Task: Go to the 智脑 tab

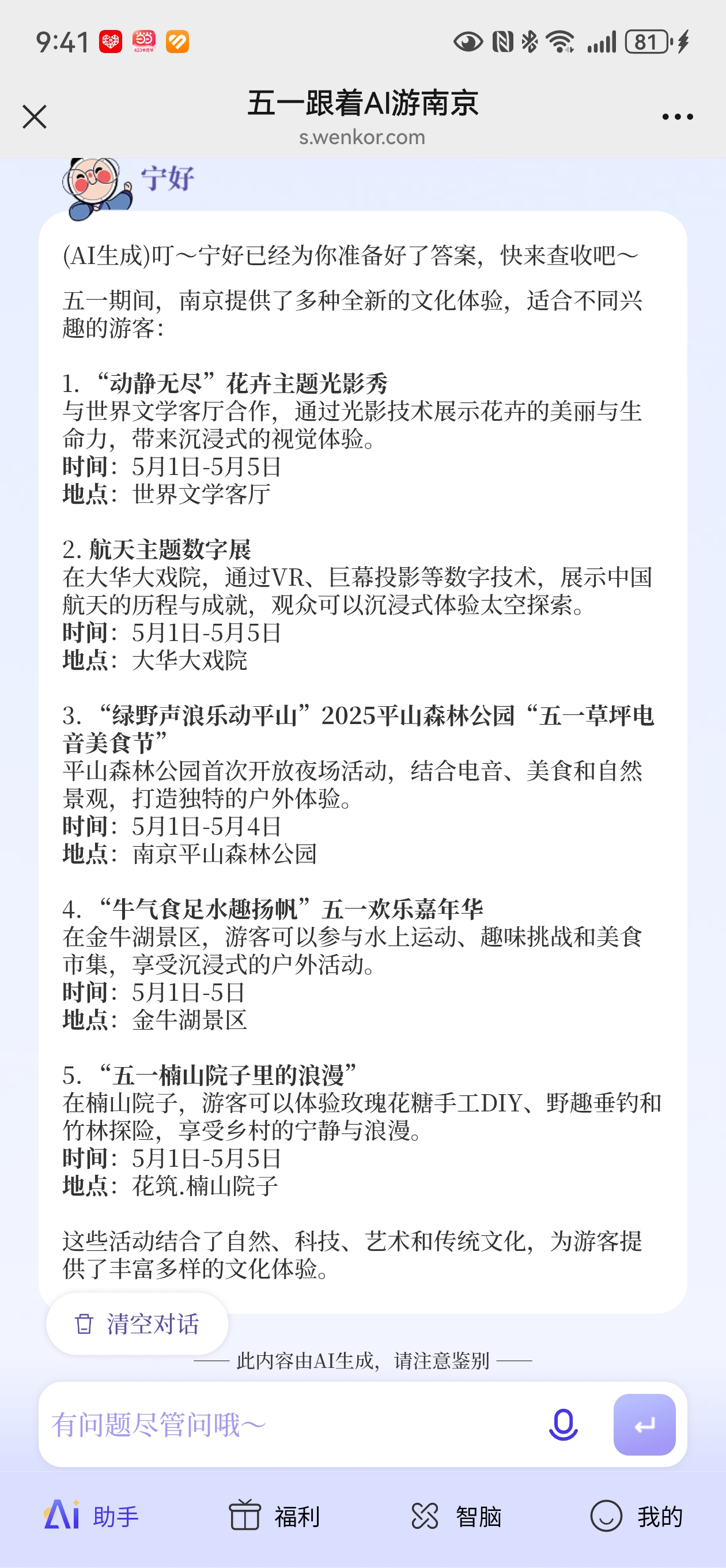Action: (x=456, y=1516)
